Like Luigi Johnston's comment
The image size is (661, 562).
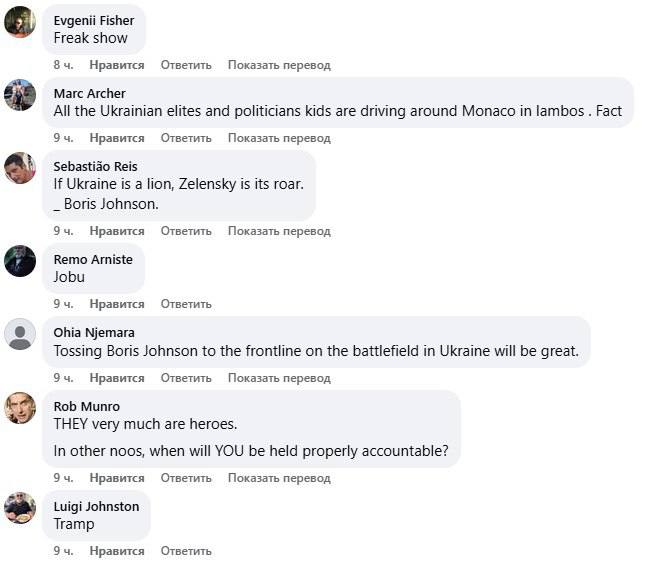click(116, 551)
